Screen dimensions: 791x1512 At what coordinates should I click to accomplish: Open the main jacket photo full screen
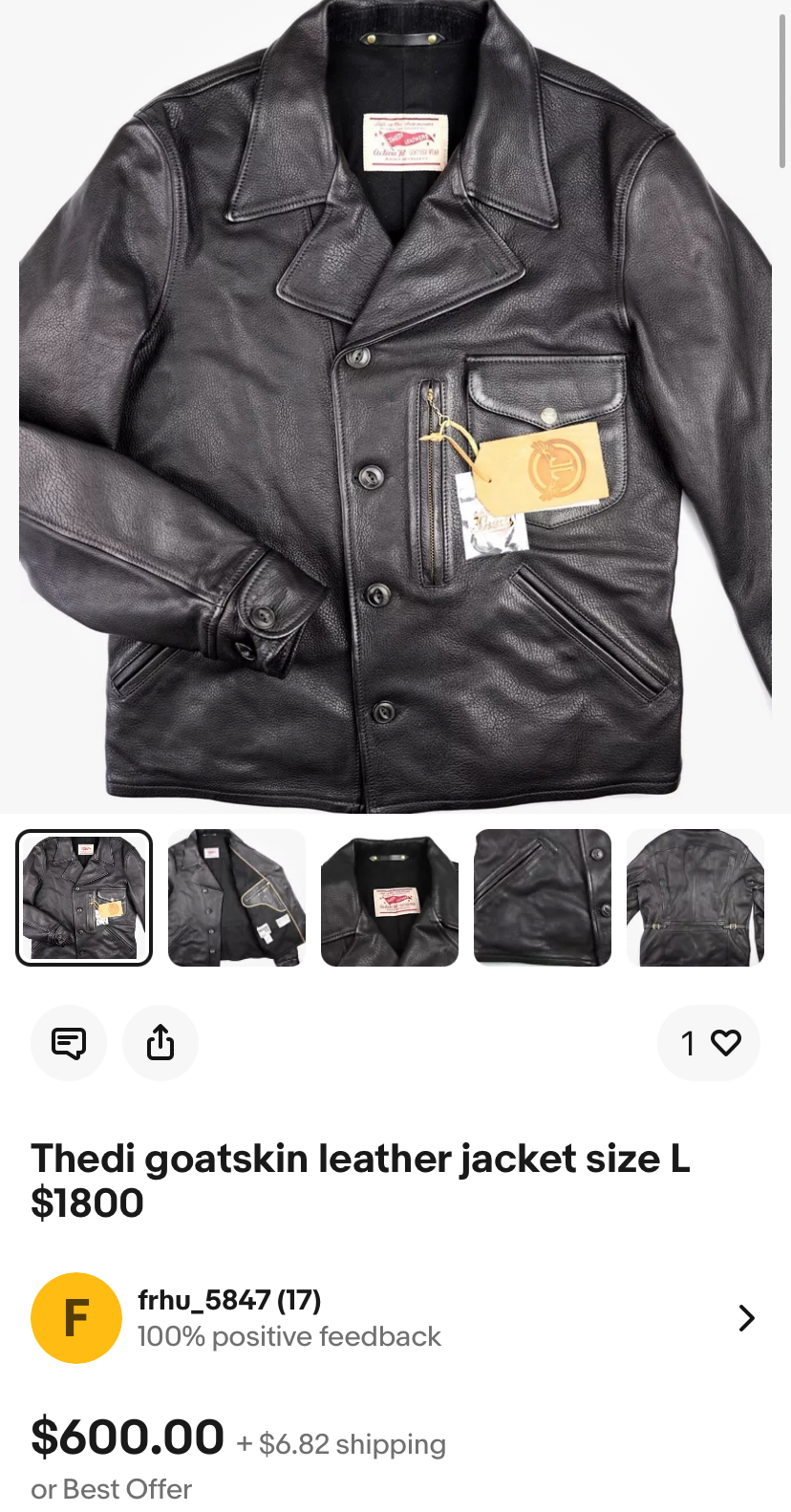(395, 406)
